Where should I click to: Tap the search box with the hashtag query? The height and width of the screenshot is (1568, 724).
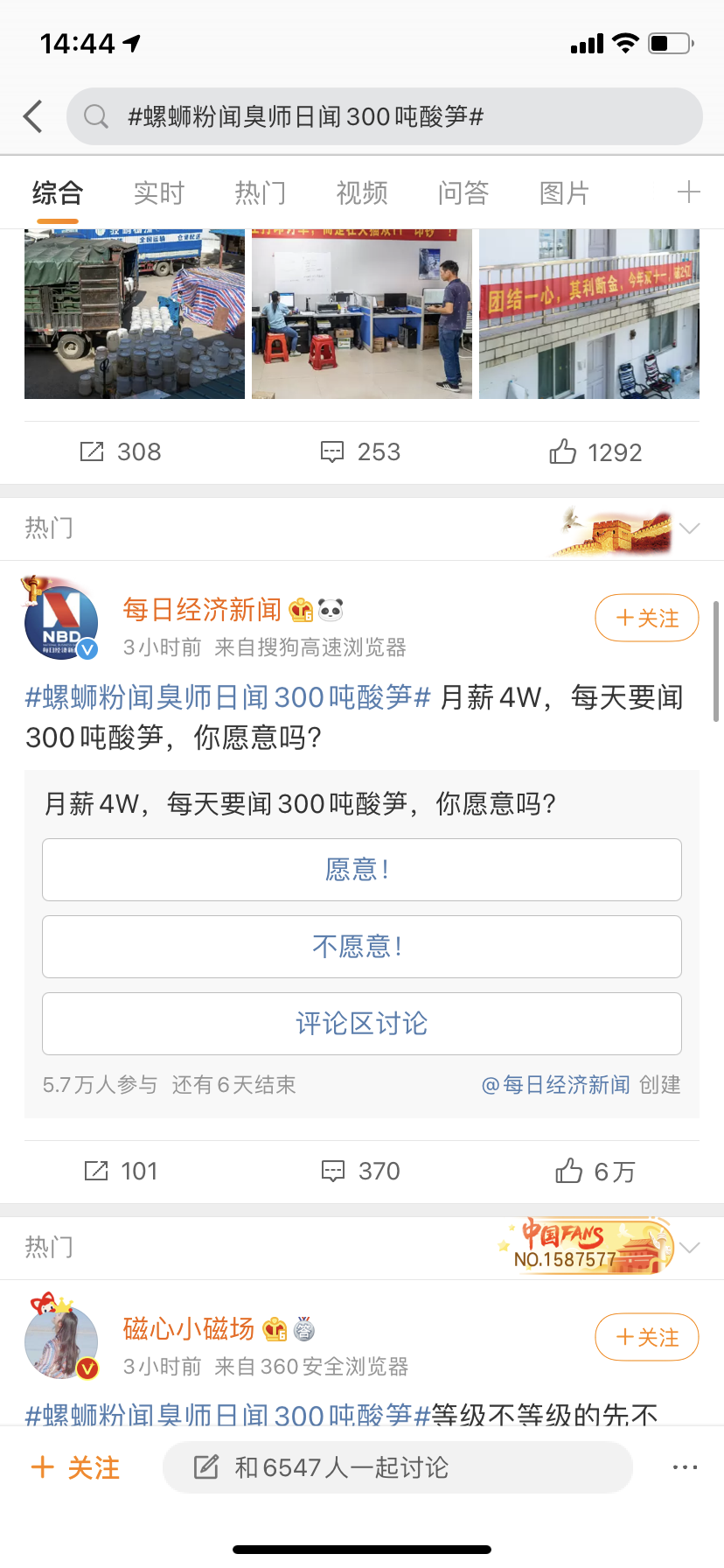coord(385,116)
